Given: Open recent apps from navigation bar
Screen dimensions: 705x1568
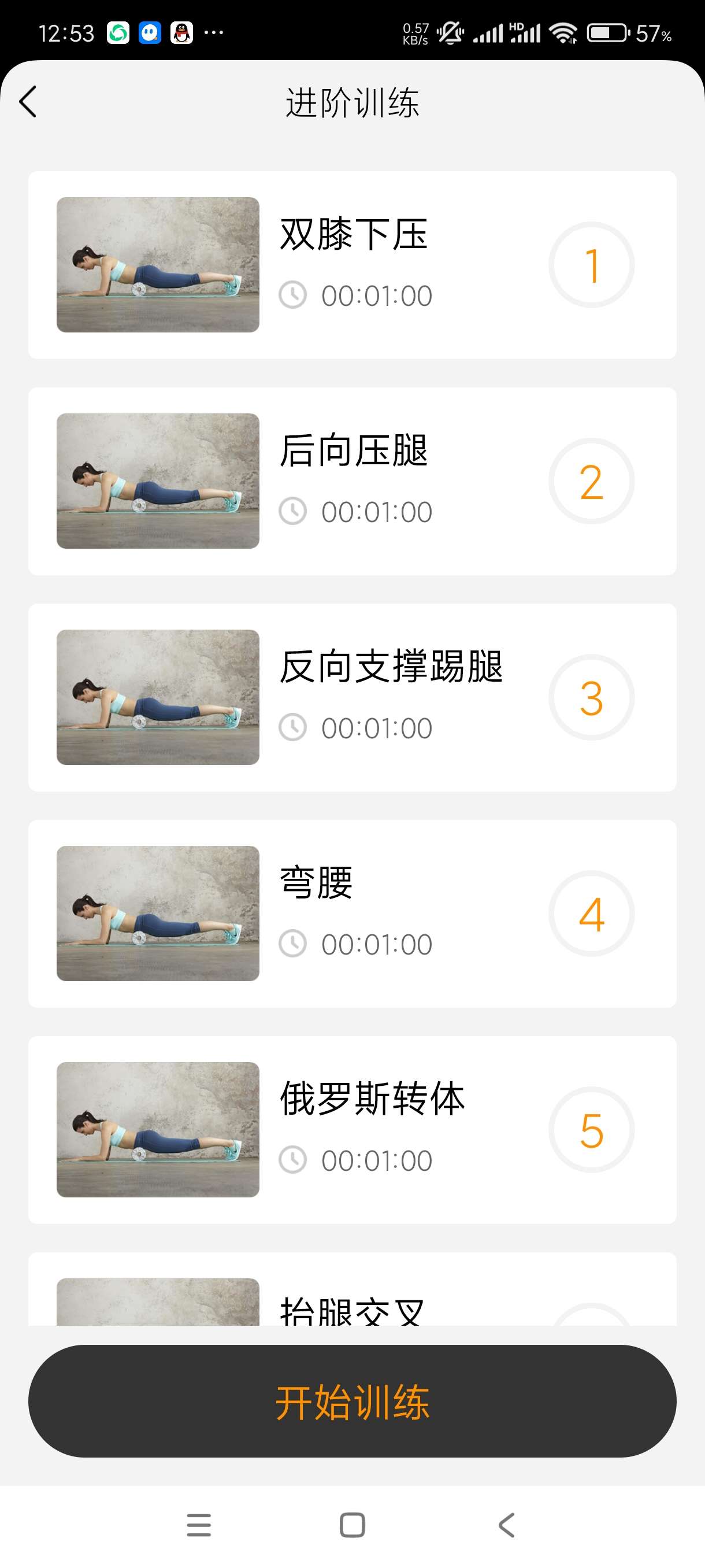Looking at the screenshot, I should [199, 1525].
